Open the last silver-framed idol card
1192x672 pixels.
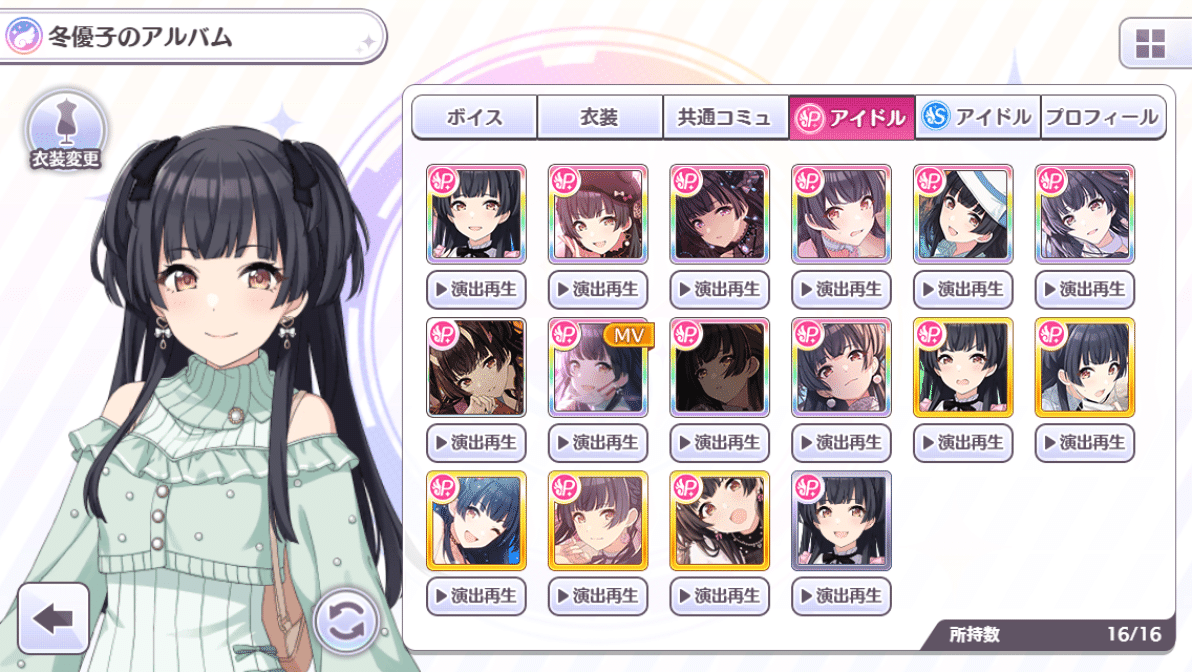[841, 521]
